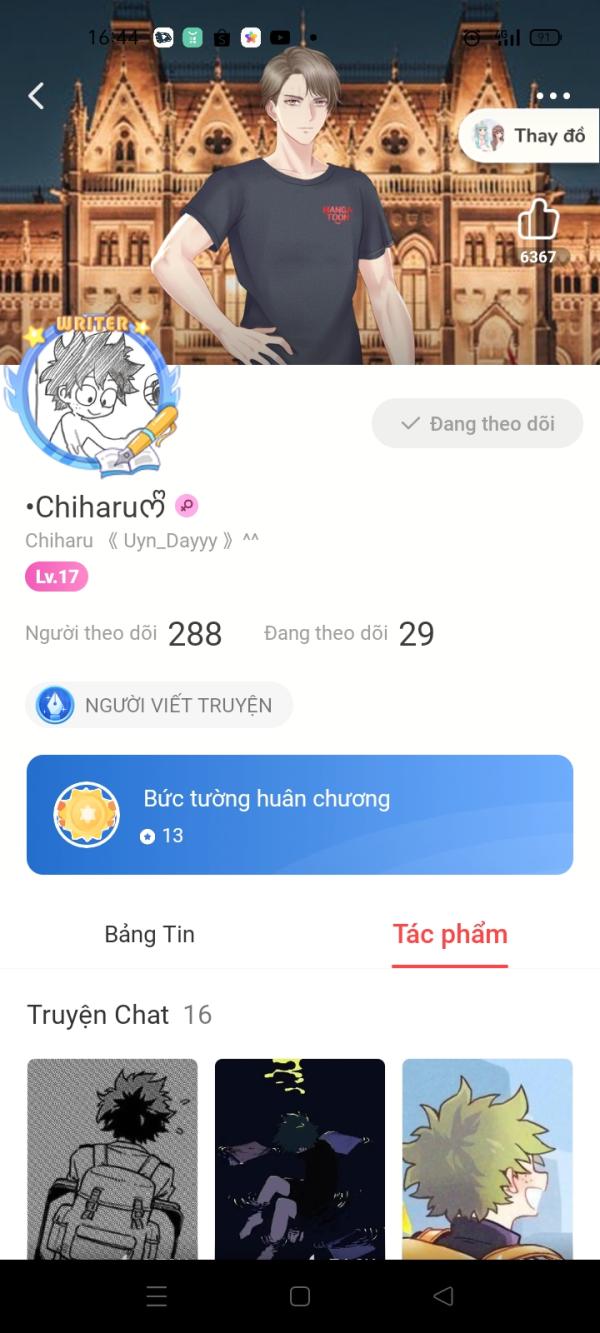This screenshot has width=600, height=1333.
Task: Switch to the Bảng Tin tab
Action: coord(150,934)
